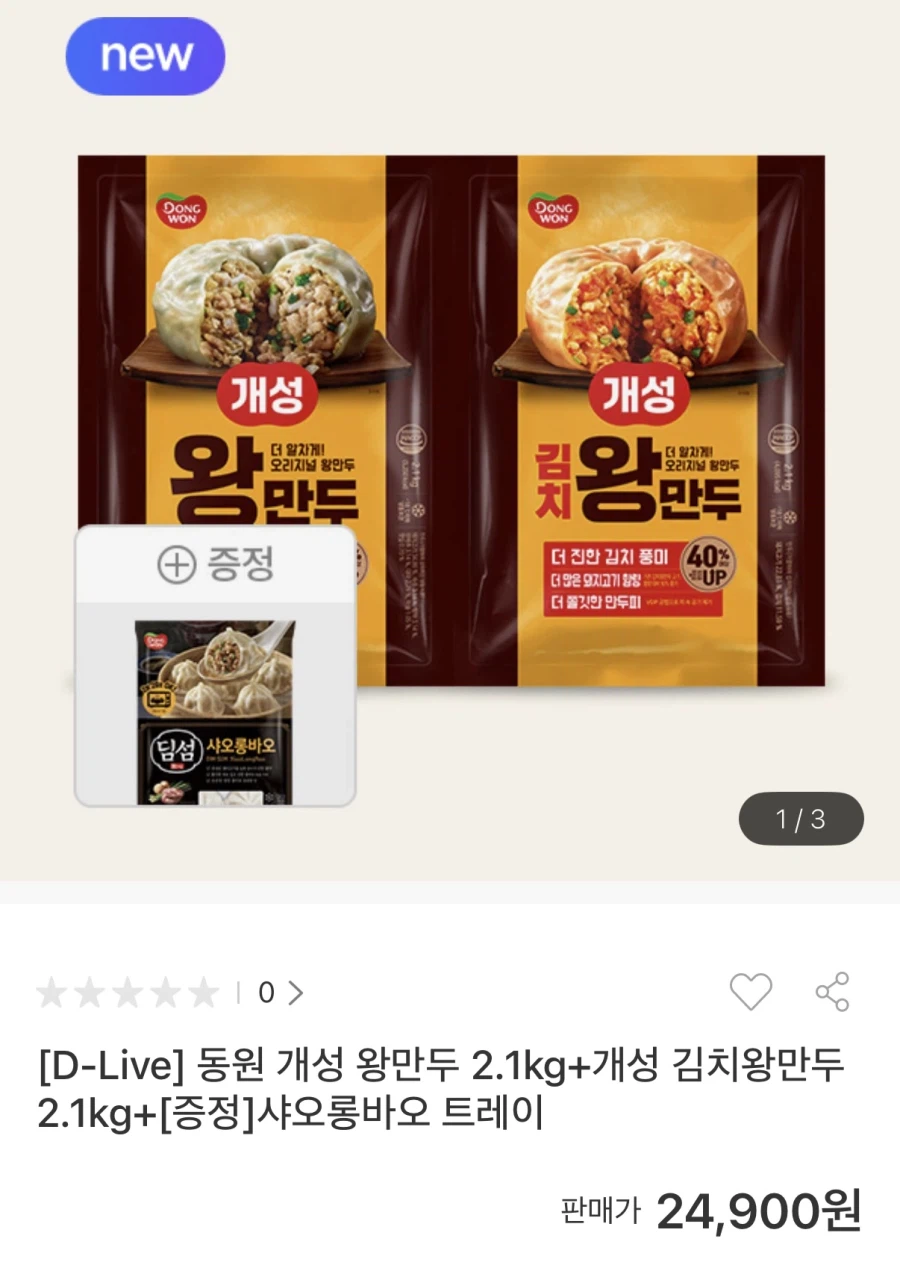The image size is (900, 1262).
Task: Click the plus icon beside 증정 label
Action: [176, 562]
